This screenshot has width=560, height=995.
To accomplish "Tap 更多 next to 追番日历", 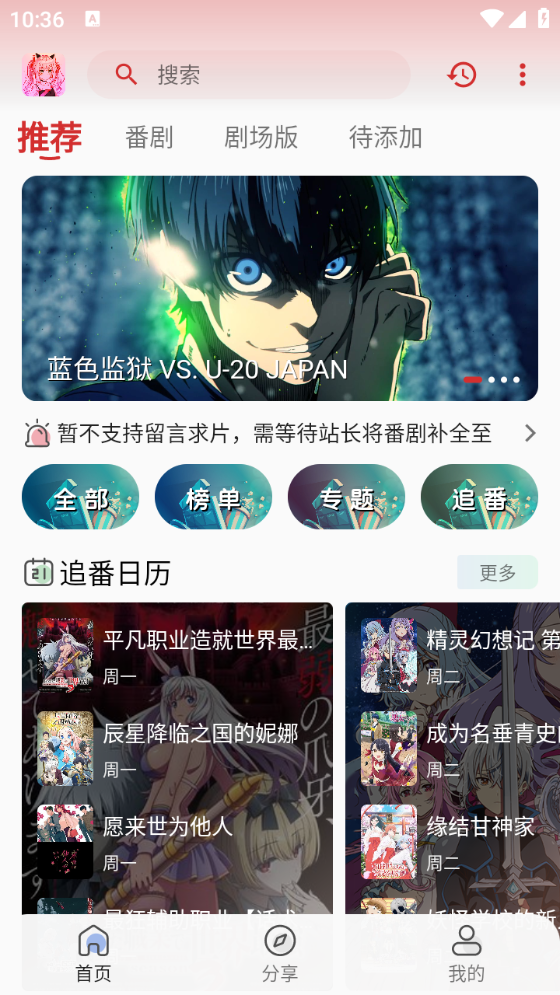I will [x=497, y=572].
